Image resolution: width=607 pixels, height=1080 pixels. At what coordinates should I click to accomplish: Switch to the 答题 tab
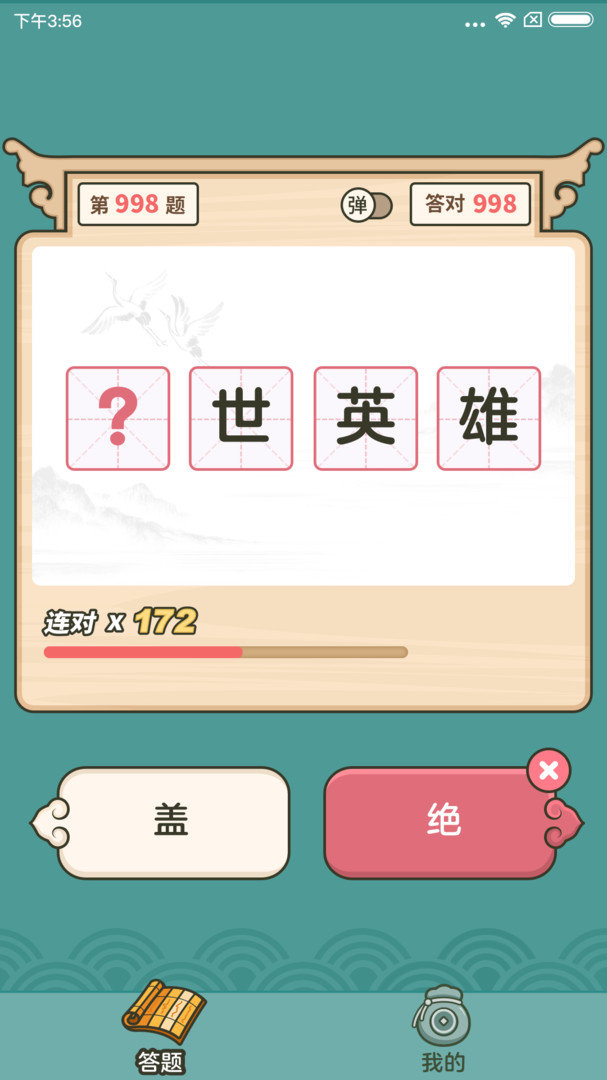click(x=162, y=1027)
